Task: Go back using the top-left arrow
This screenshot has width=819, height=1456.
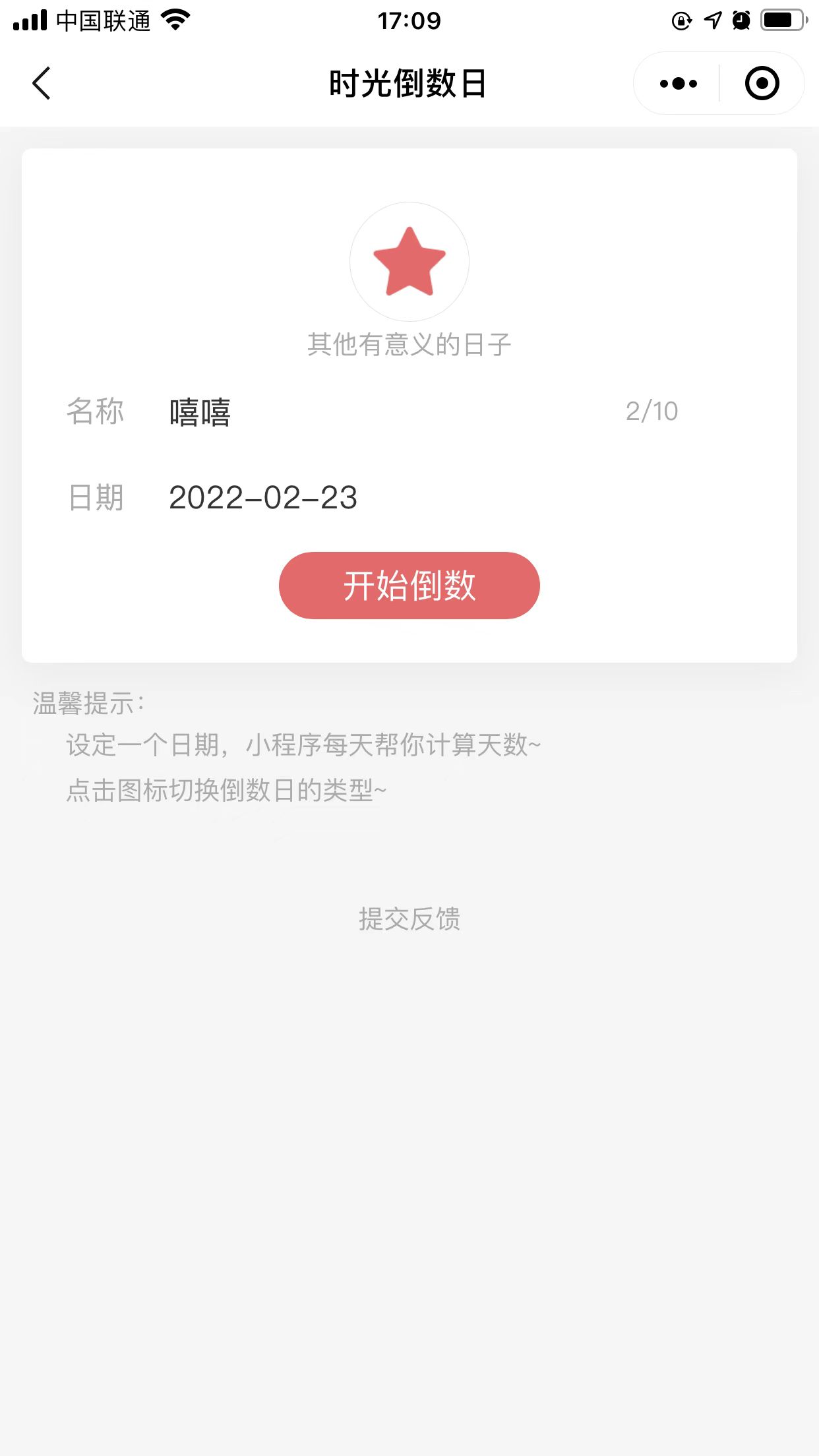Action: click(42, 84)
